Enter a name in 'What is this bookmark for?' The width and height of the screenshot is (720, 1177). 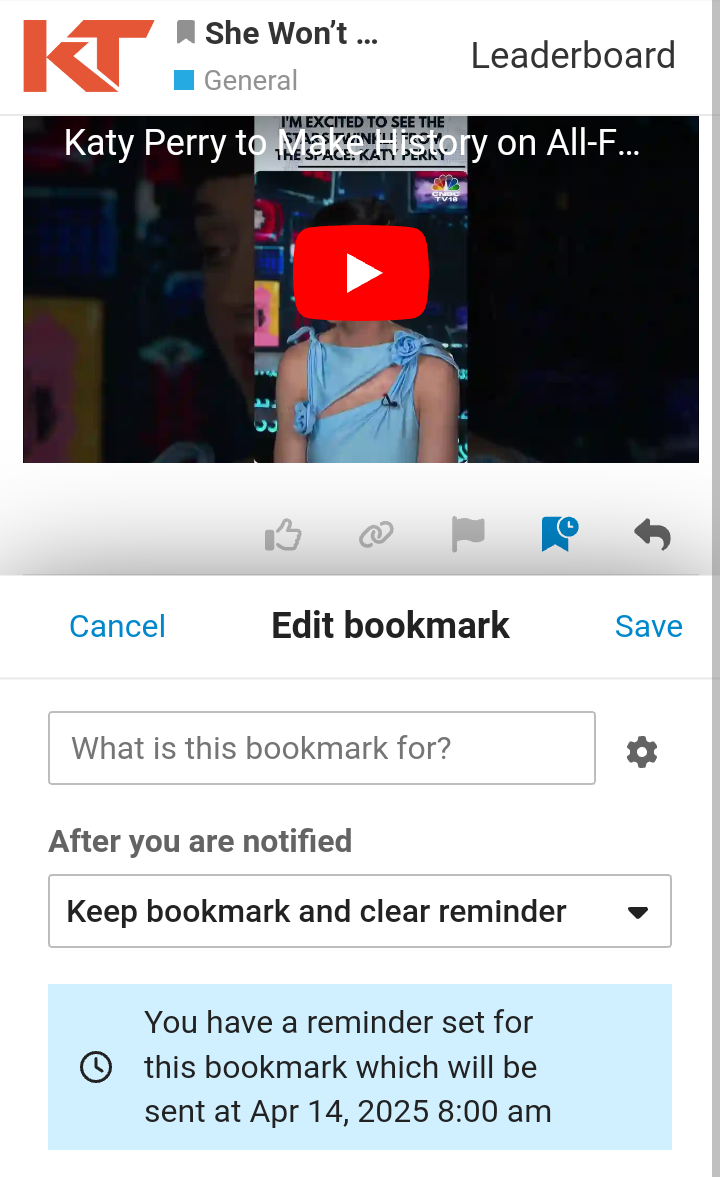tap(321, 748)
